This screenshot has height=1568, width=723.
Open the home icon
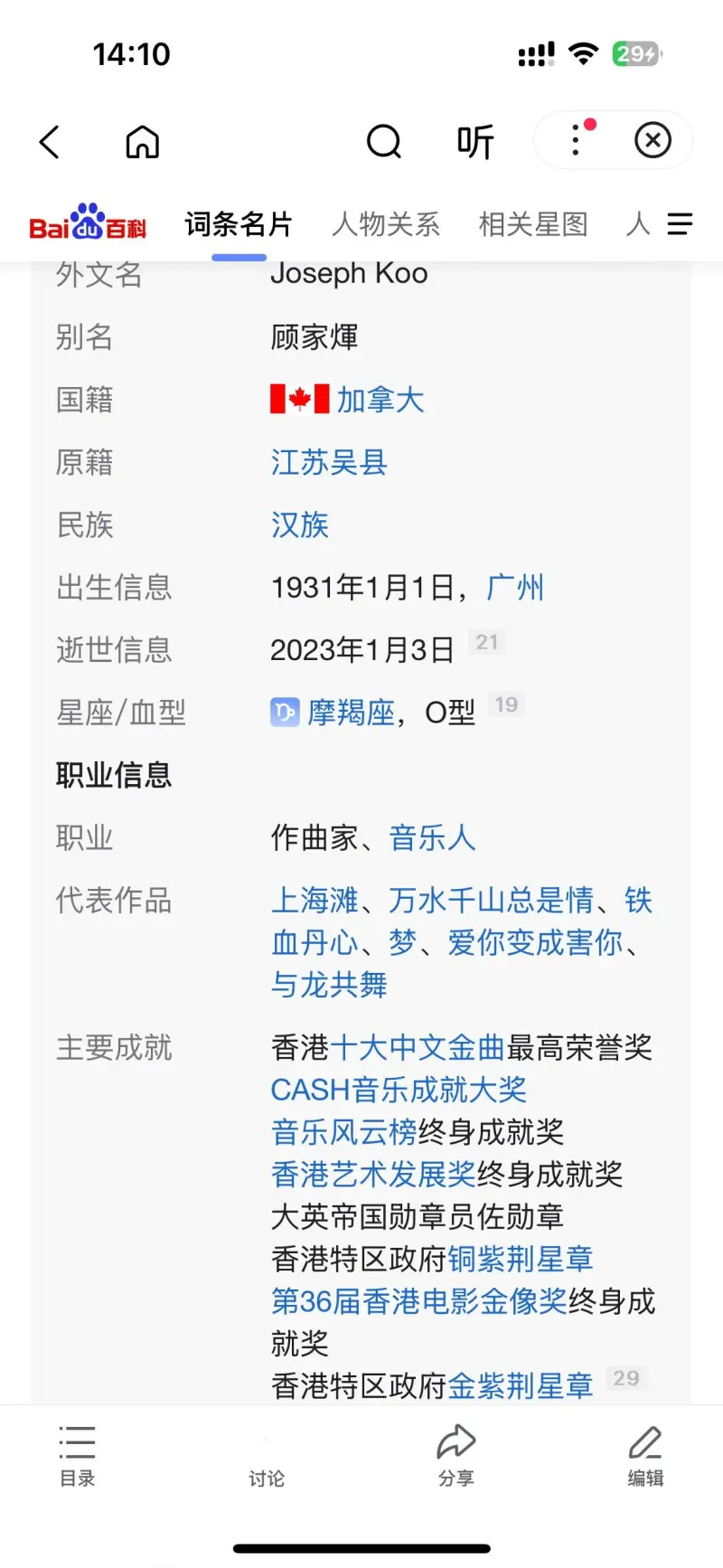pyautogui.click(x=142, y=142)
